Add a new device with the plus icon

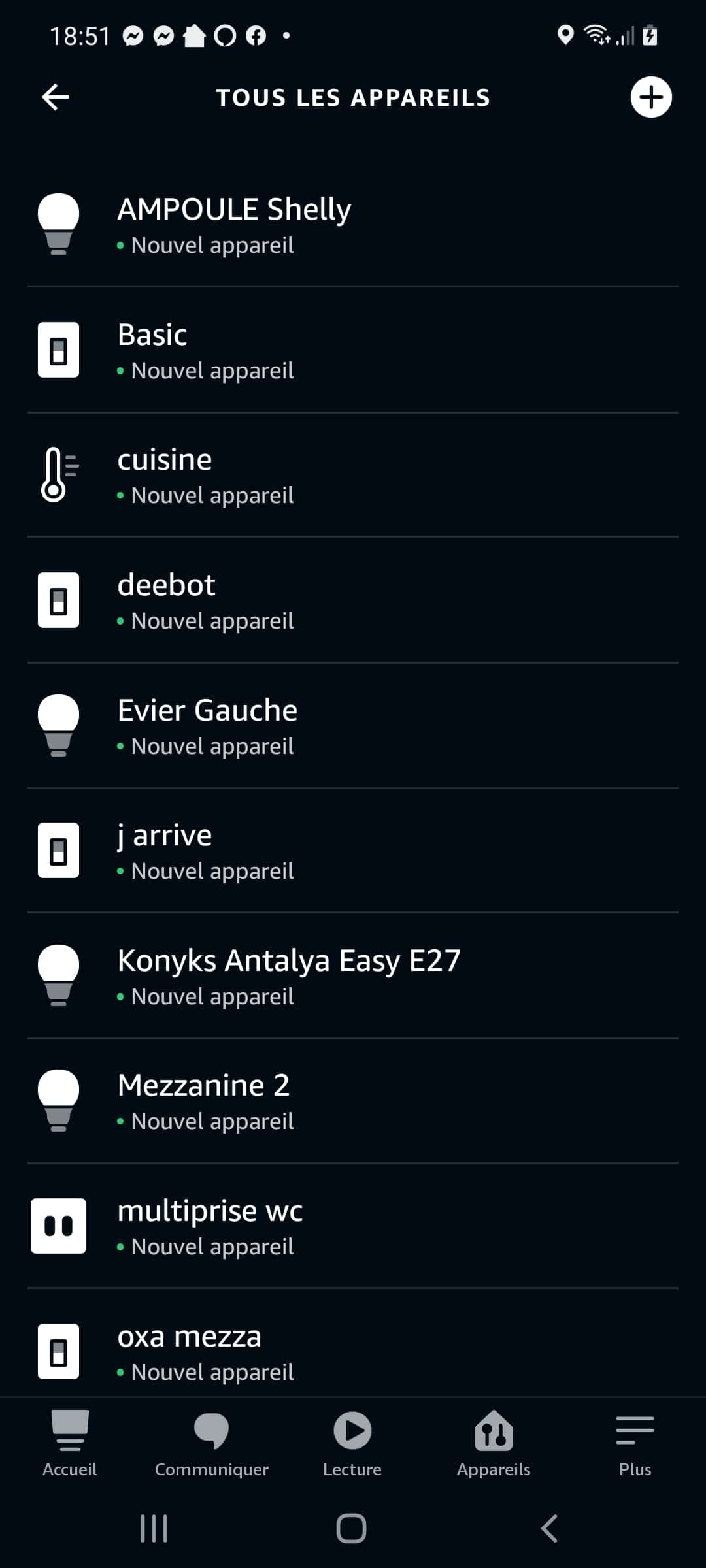[650, 97]
